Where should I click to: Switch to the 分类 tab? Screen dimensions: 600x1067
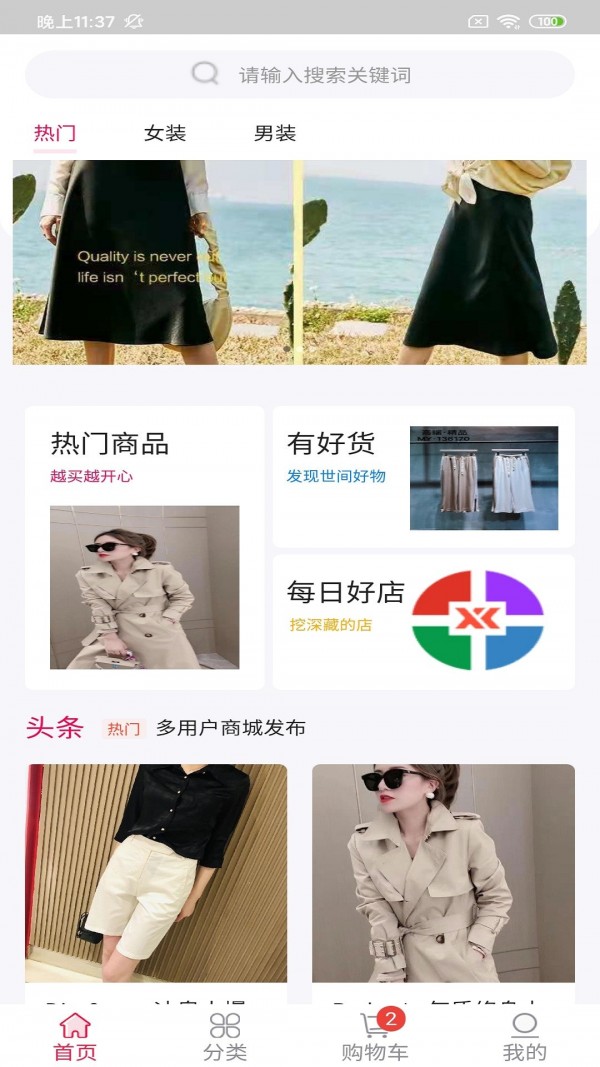225,1037
